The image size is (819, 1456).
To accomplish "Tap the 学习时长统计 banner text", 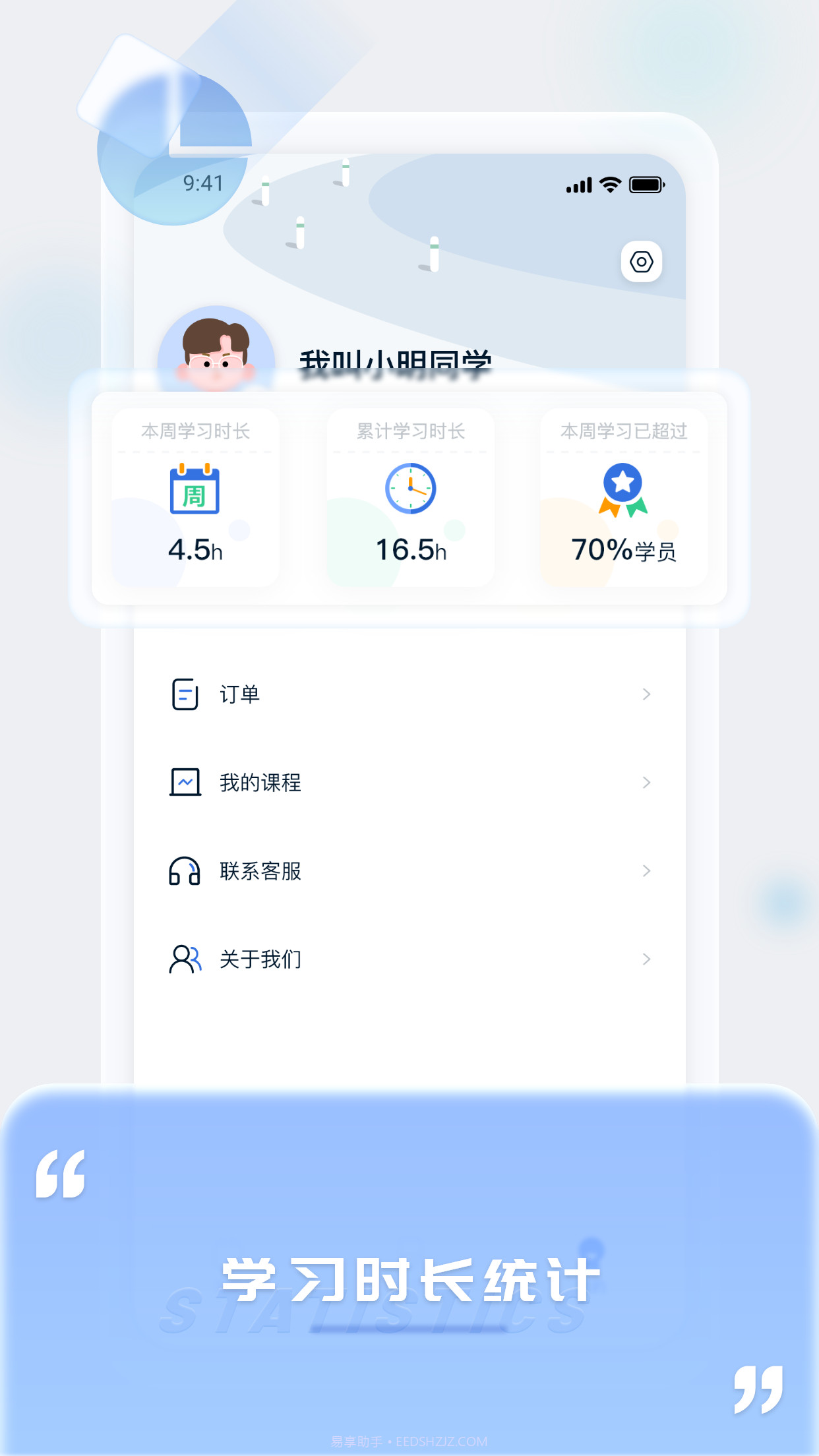I will [409, 1277].
